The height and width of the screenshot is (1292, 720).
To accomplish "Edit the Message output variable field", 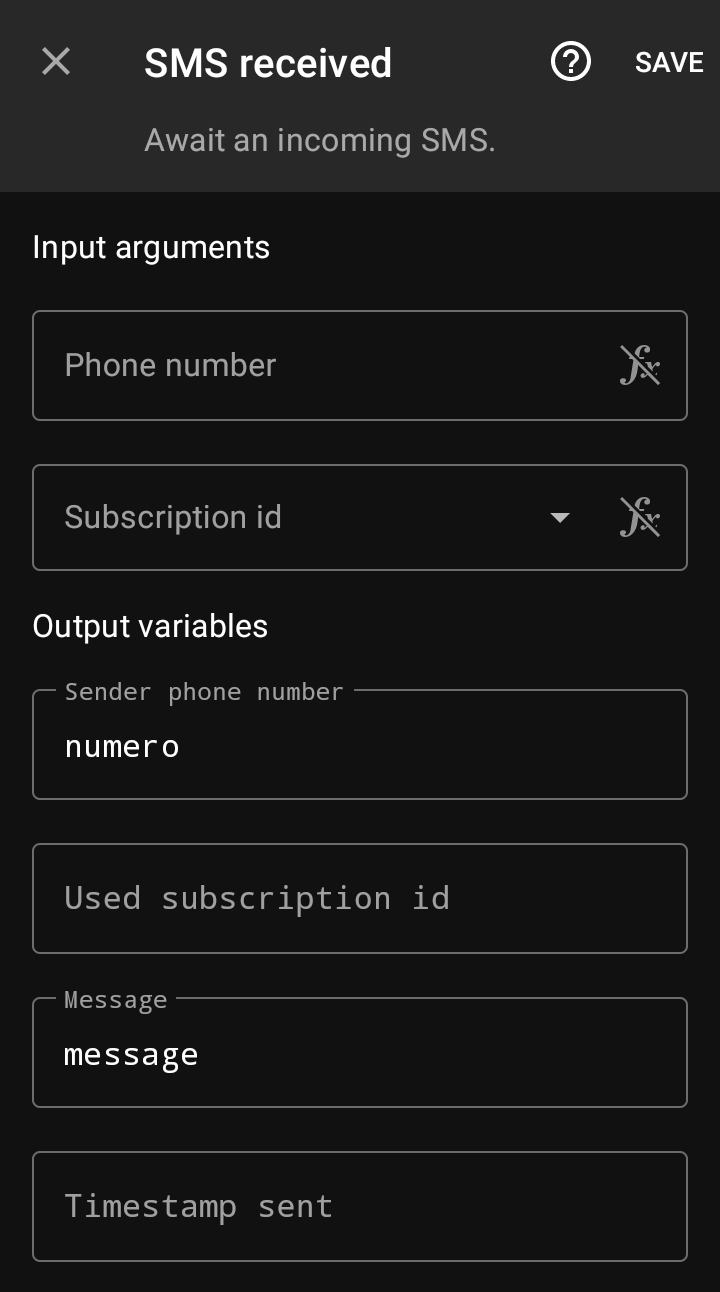I will pos(360,1055).
